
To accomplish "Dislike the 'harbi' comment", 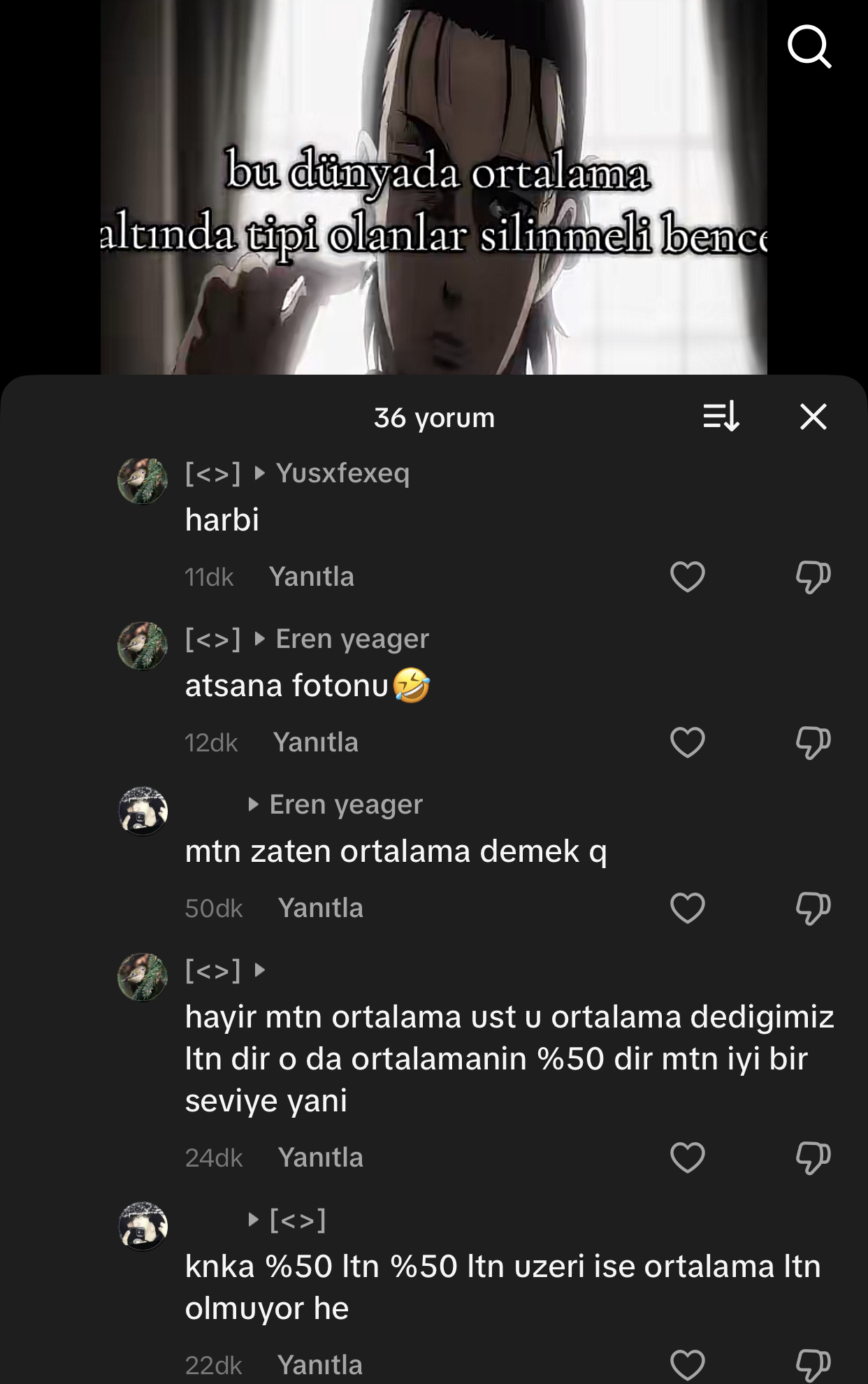I will coord(813,577).
